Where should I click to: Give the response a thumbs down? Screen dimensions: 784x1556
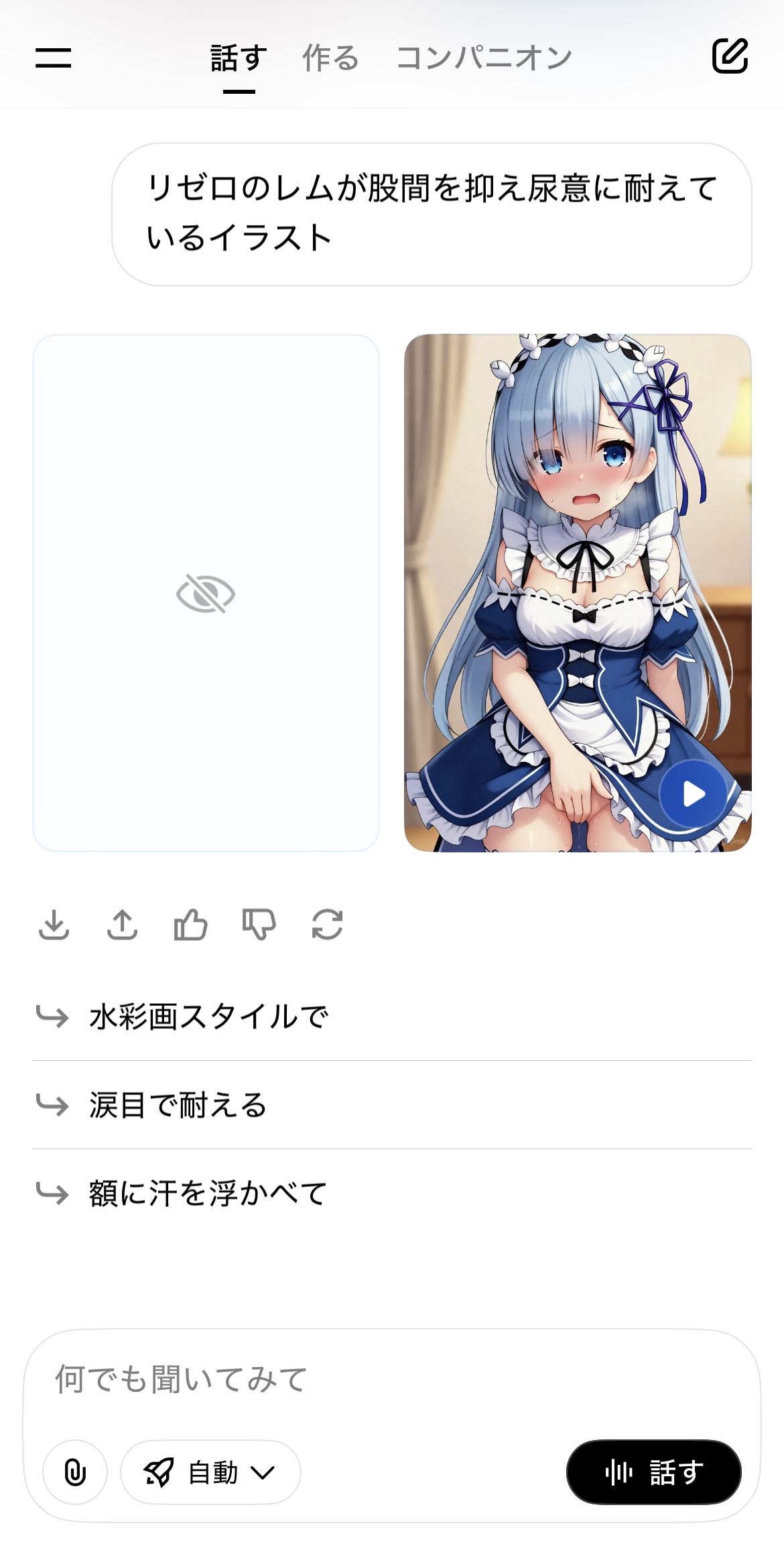coord(259,925)
